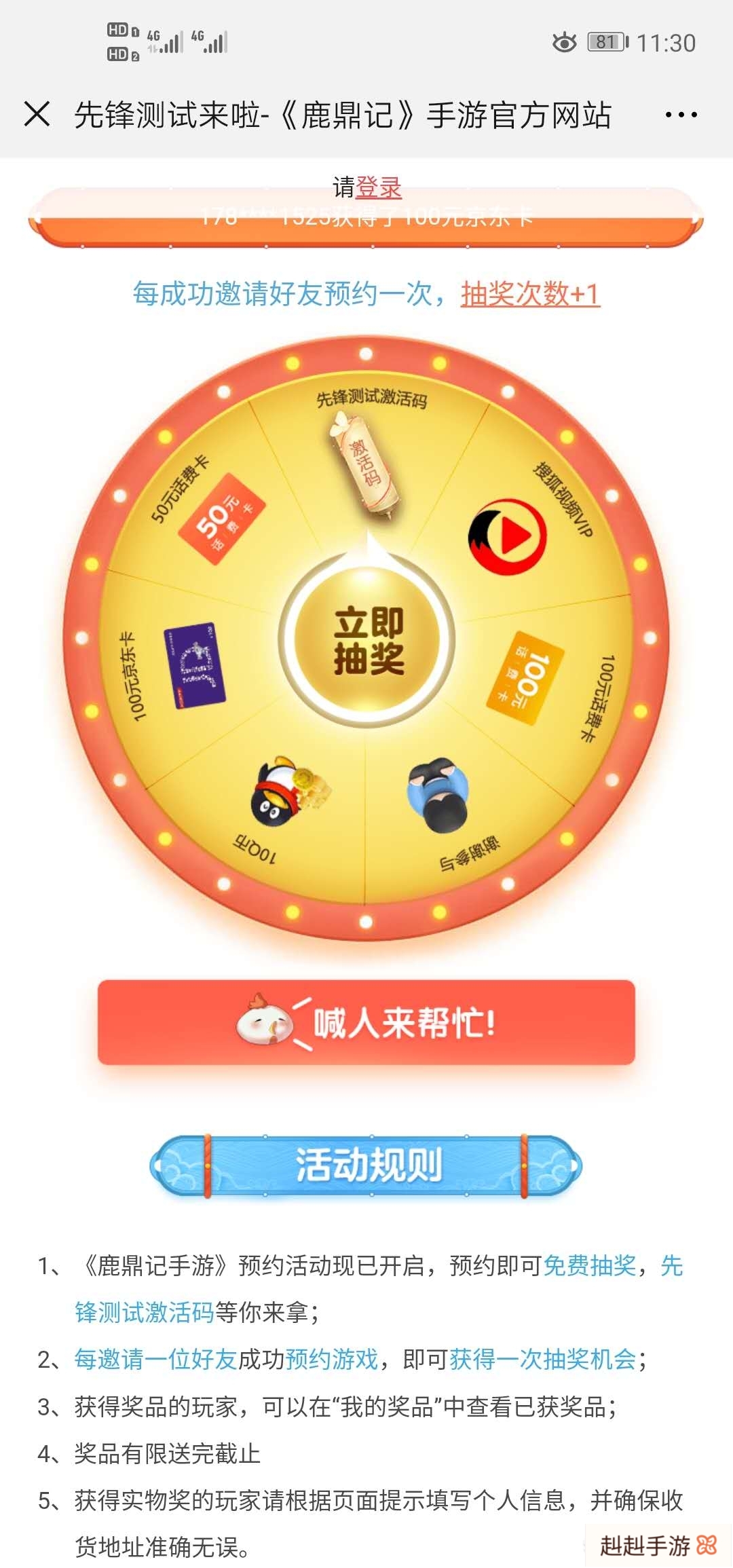This screenshot has height=1568, width=733.
Task: Spin the wheel with 立即抽奖
Action: (367, 640)
